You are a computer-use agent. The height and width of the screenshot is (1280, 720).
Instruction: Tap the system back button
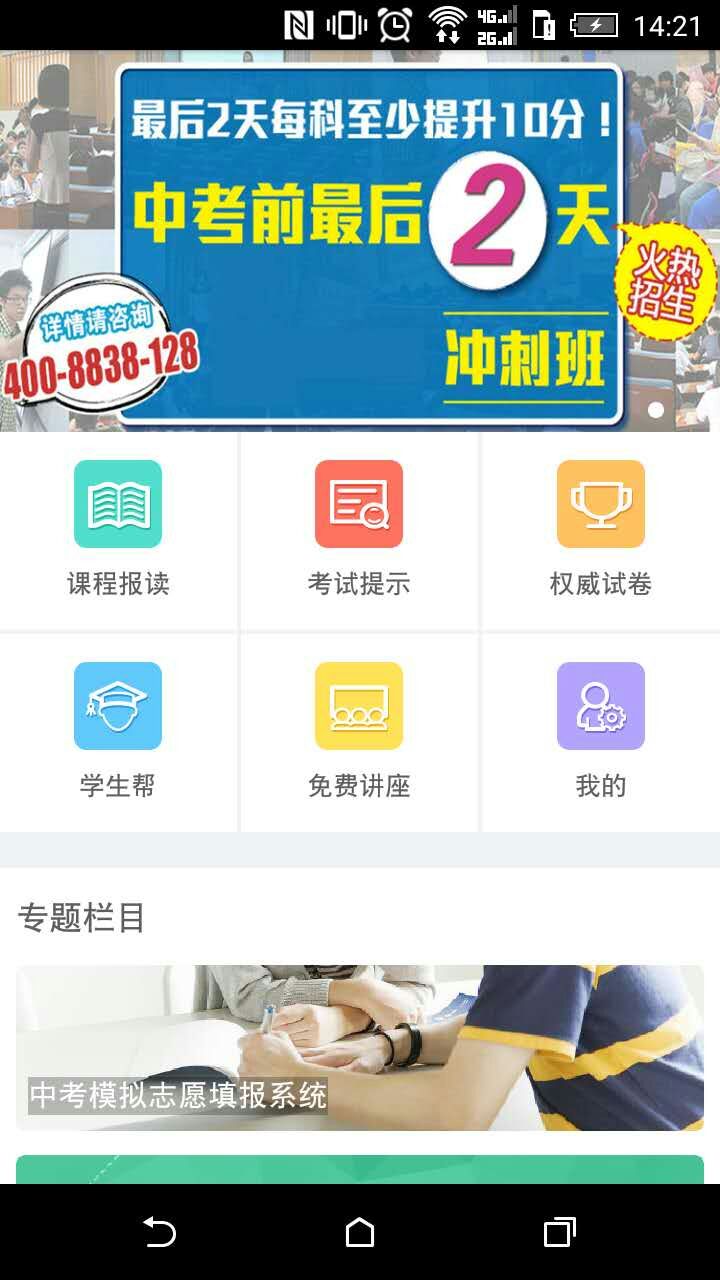pyautogui.click(x=159, y=1232)
